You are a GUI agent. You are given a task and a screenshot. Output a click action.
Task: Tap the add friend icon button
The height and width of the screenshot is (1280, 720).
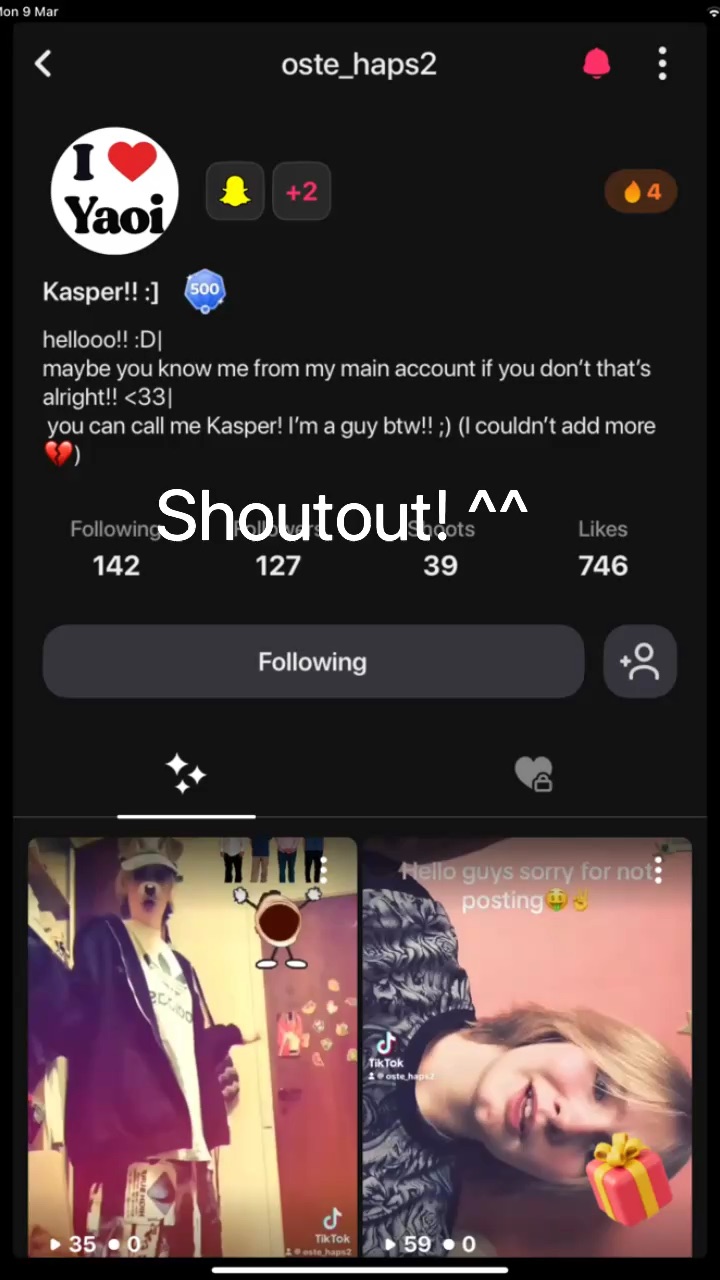pos(640,662)
